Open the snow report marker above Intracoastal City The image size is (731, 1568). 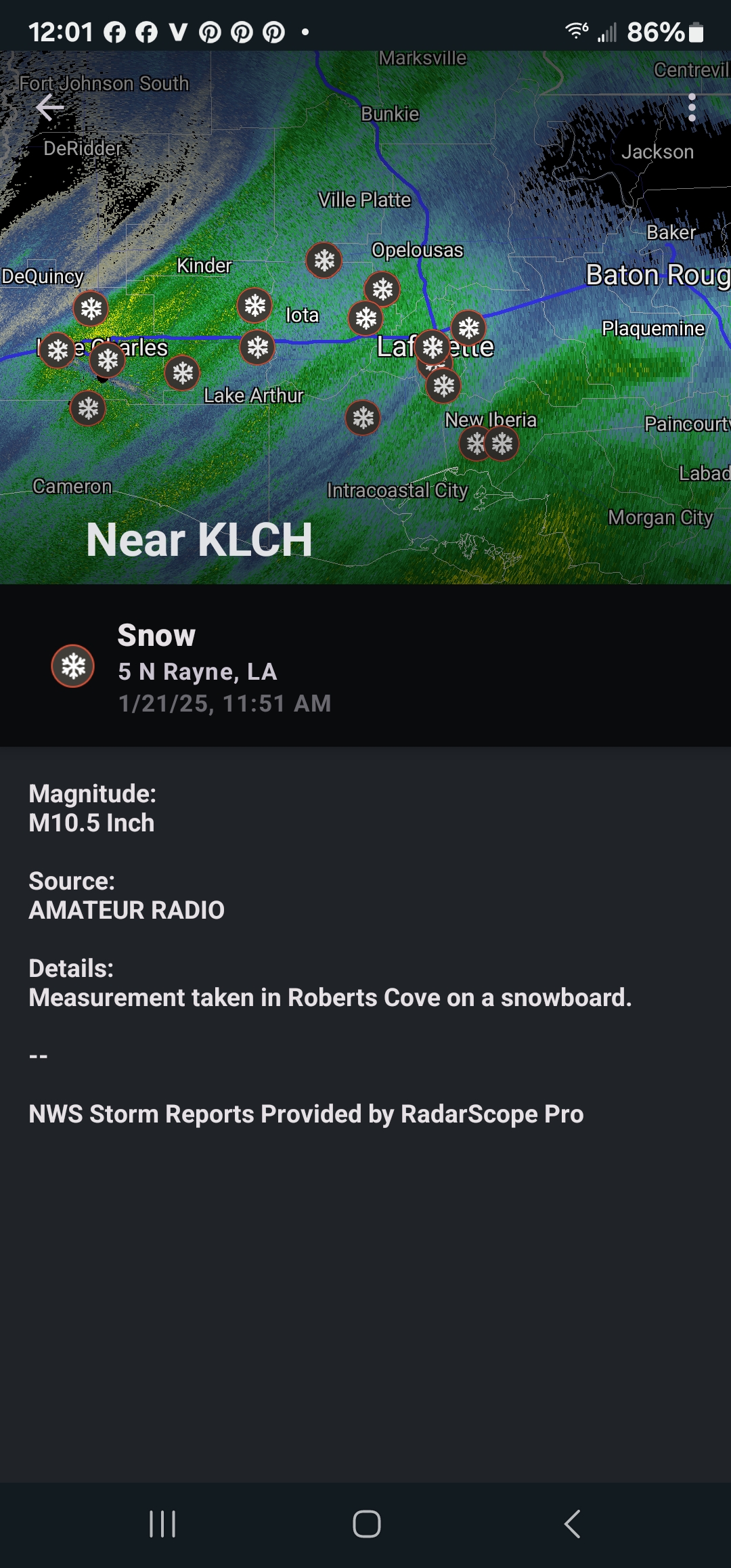[363, 418]
